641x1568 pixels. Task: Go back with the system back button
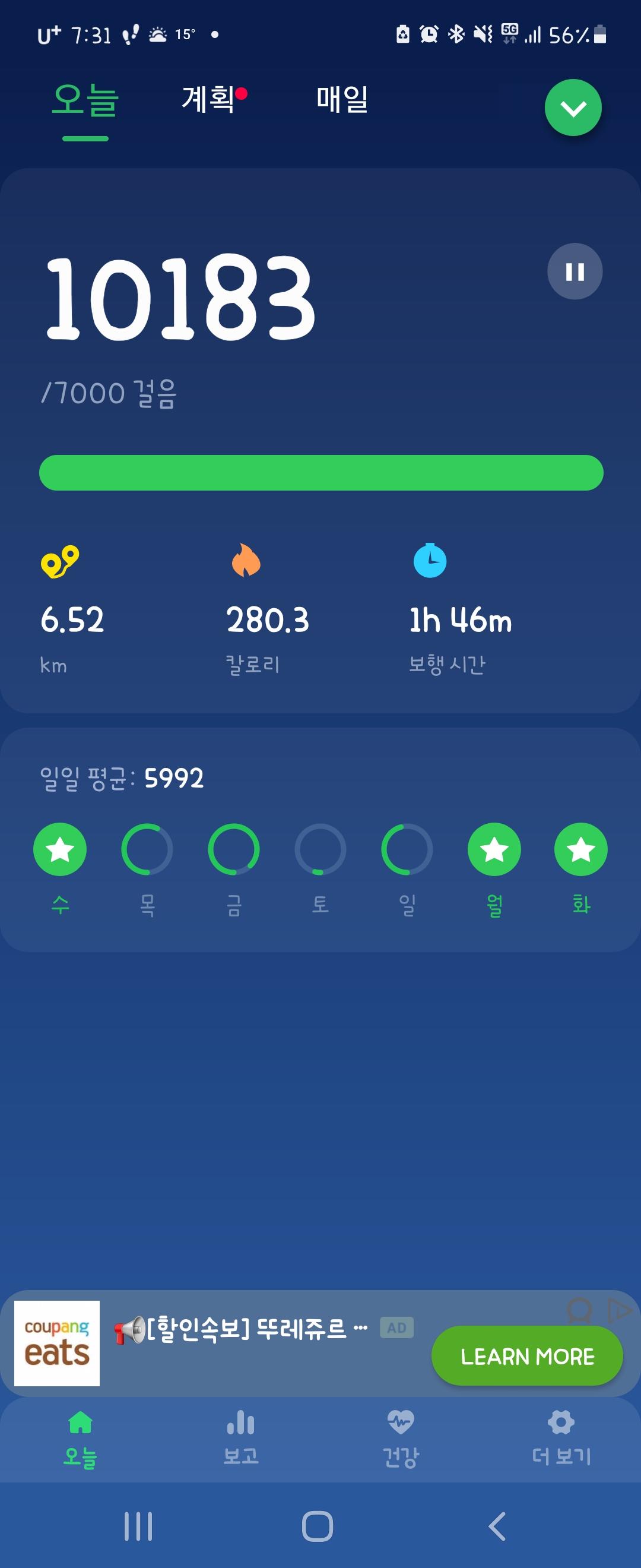tap(497, 1526)
